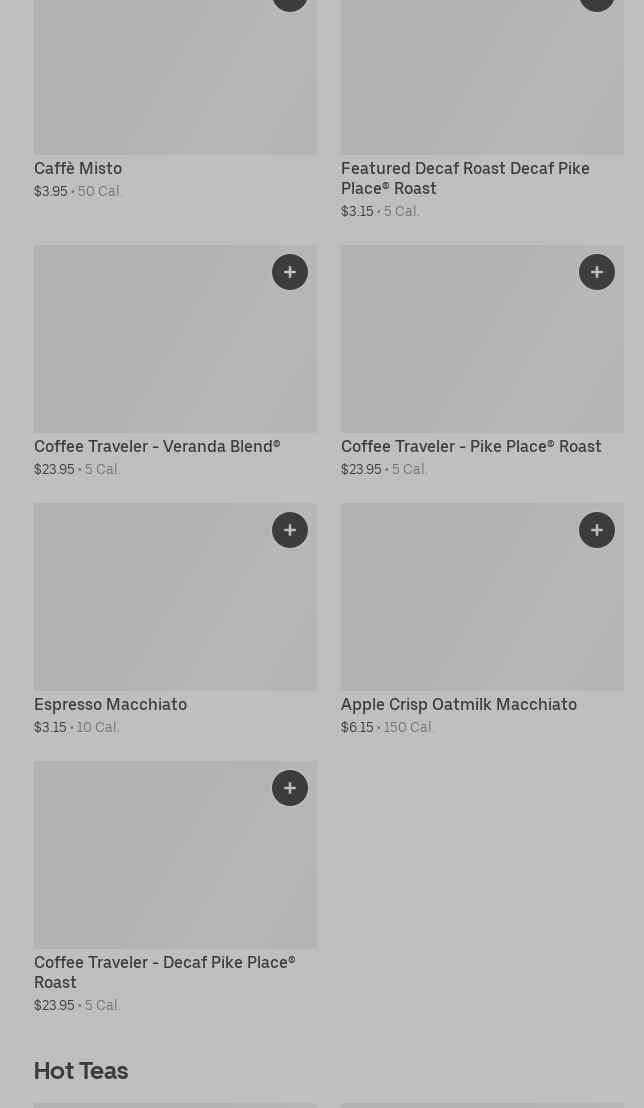Open Apple Crisp Oatmilk Macchiato card
644x1108 pixels.
tap(482, 619)
